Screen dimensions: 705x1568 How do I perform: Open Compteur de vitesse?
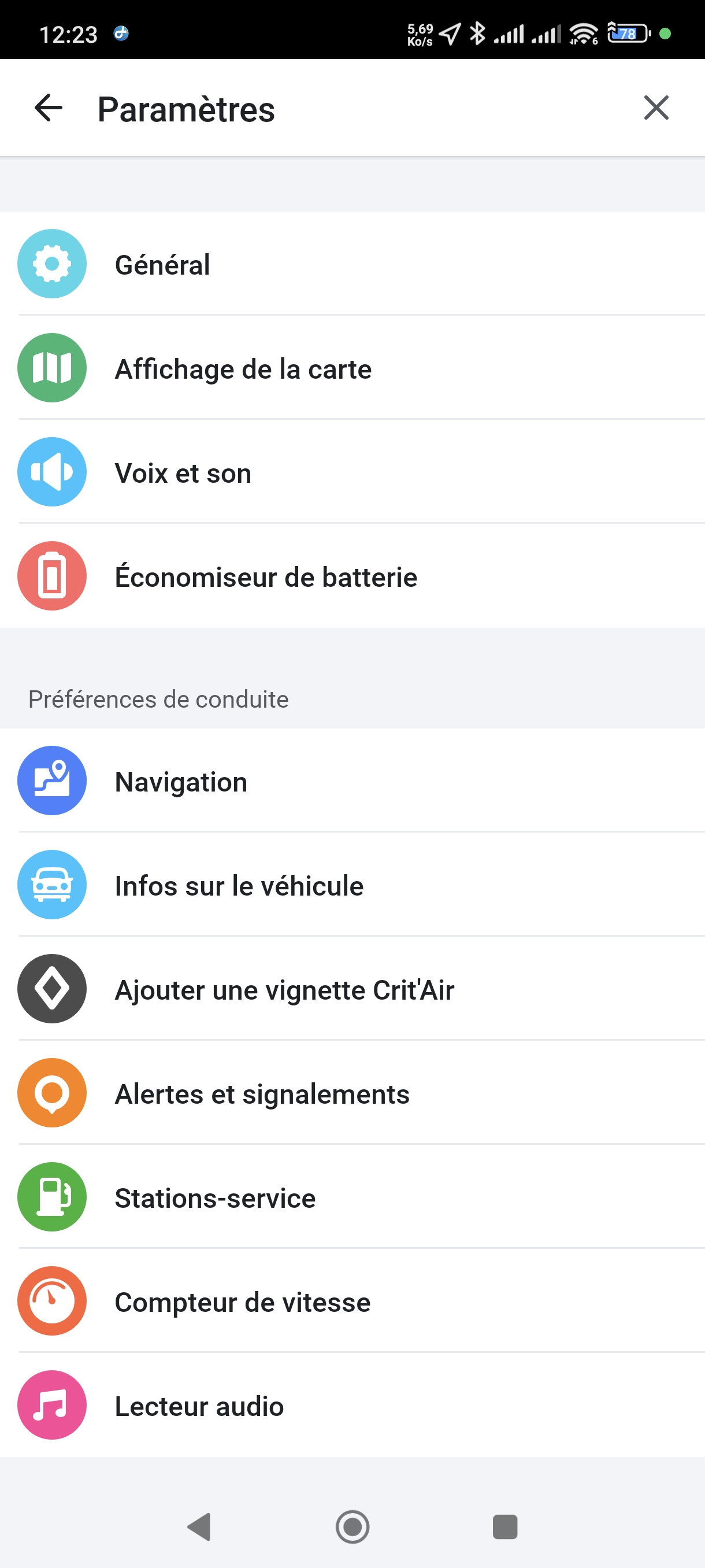353,1301
